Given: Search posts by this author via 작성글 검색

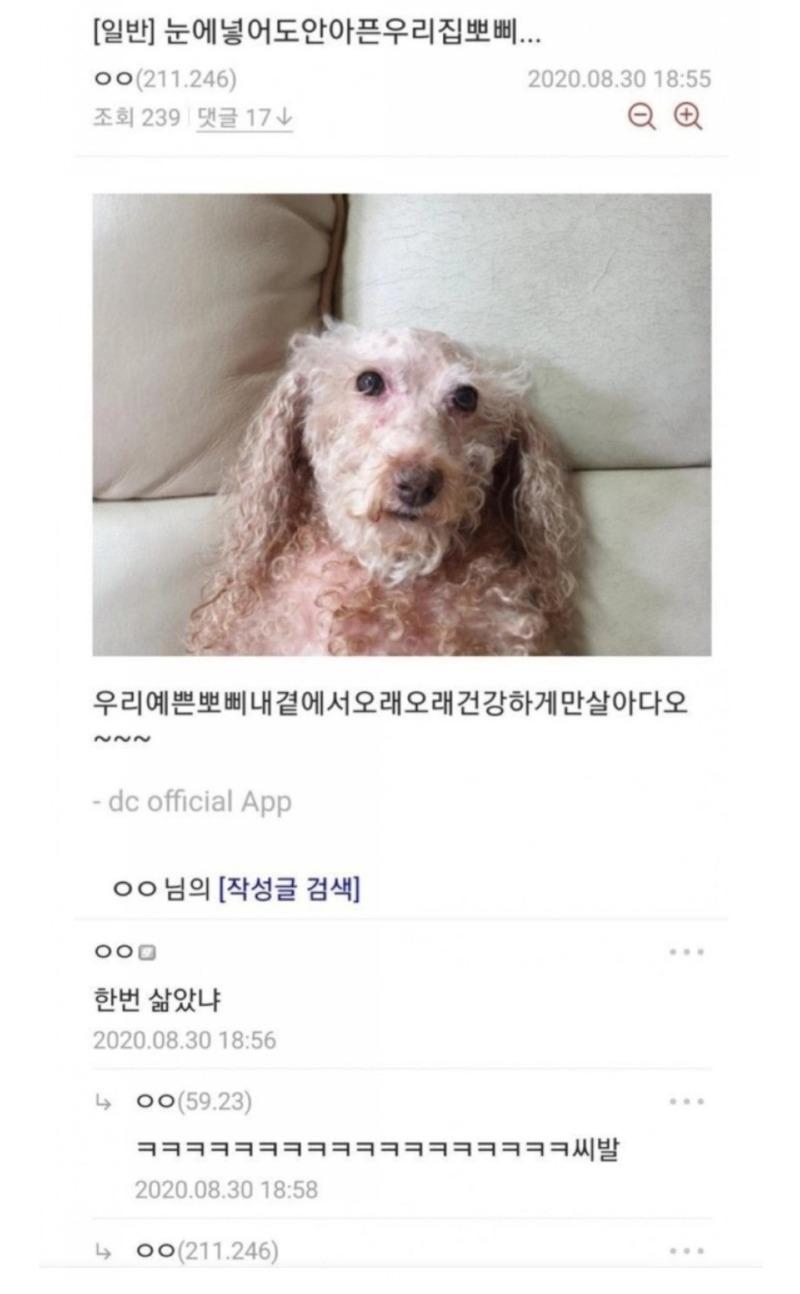Looking at the screenshot, I should pyautogui.click(x=289, y=888).
